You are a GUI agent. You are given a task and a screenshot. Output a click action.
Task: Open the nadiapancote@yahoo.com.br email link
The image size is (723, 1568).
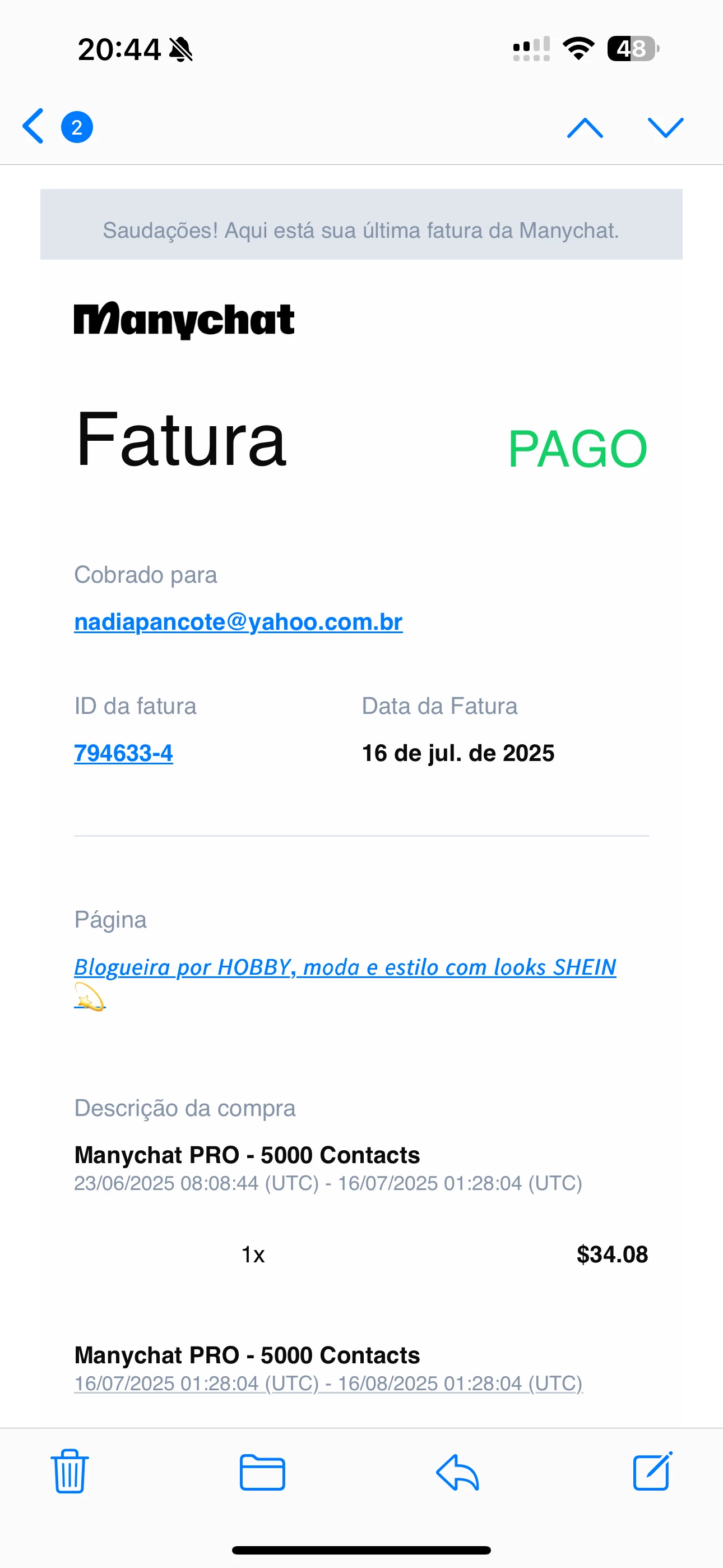238,622
